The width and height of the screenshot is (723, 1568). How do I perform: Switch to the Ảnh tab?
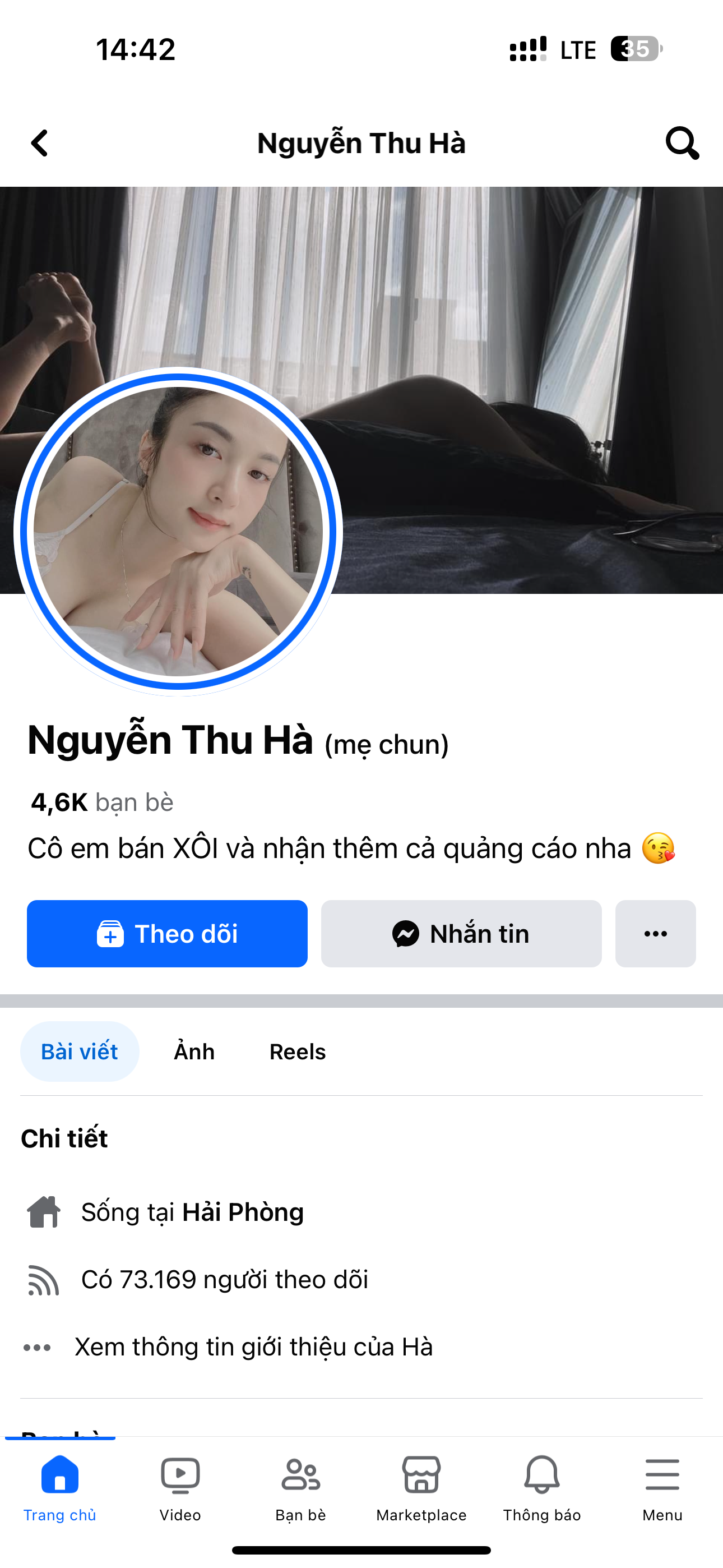coord(194,1051)
